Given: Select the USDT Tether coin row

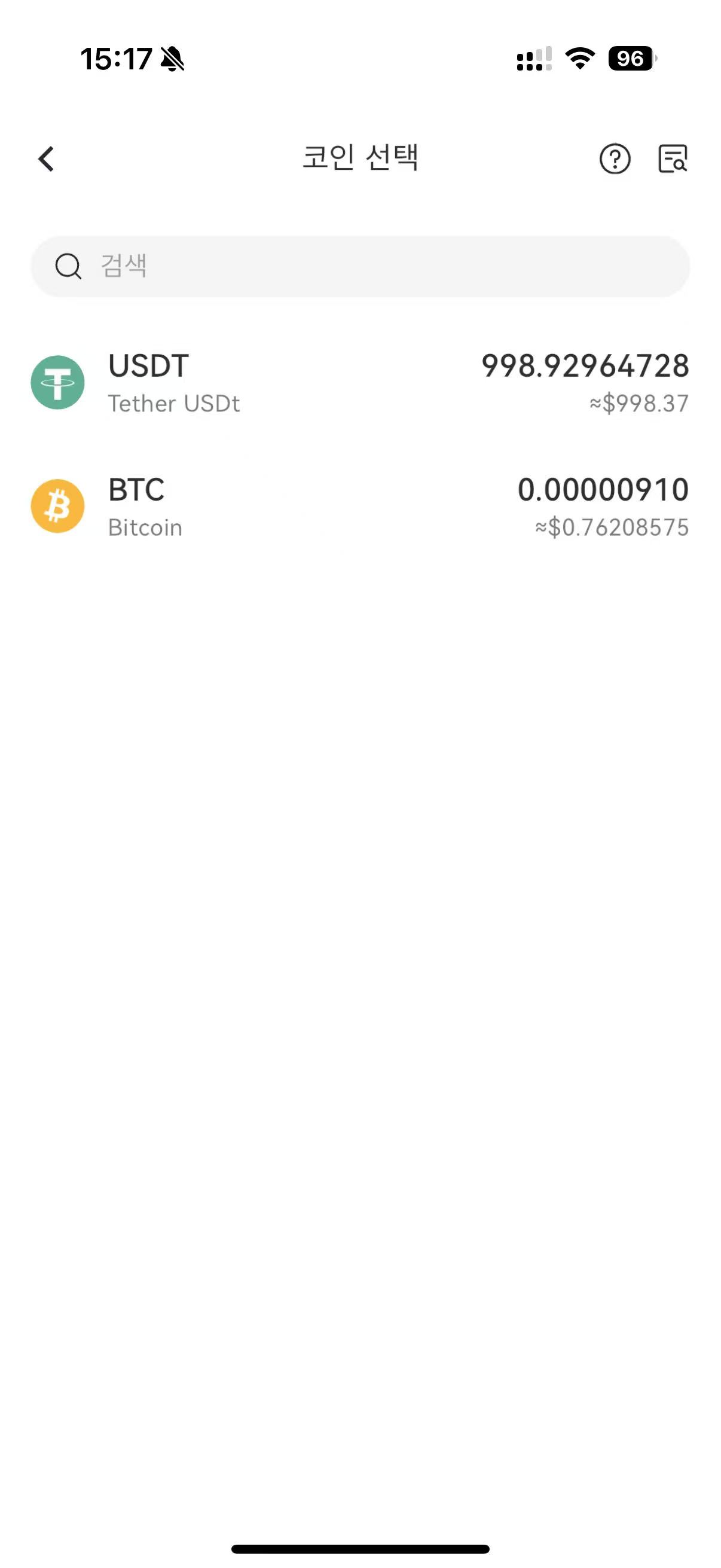Looking at the screenshot, I should pos(360,383).
